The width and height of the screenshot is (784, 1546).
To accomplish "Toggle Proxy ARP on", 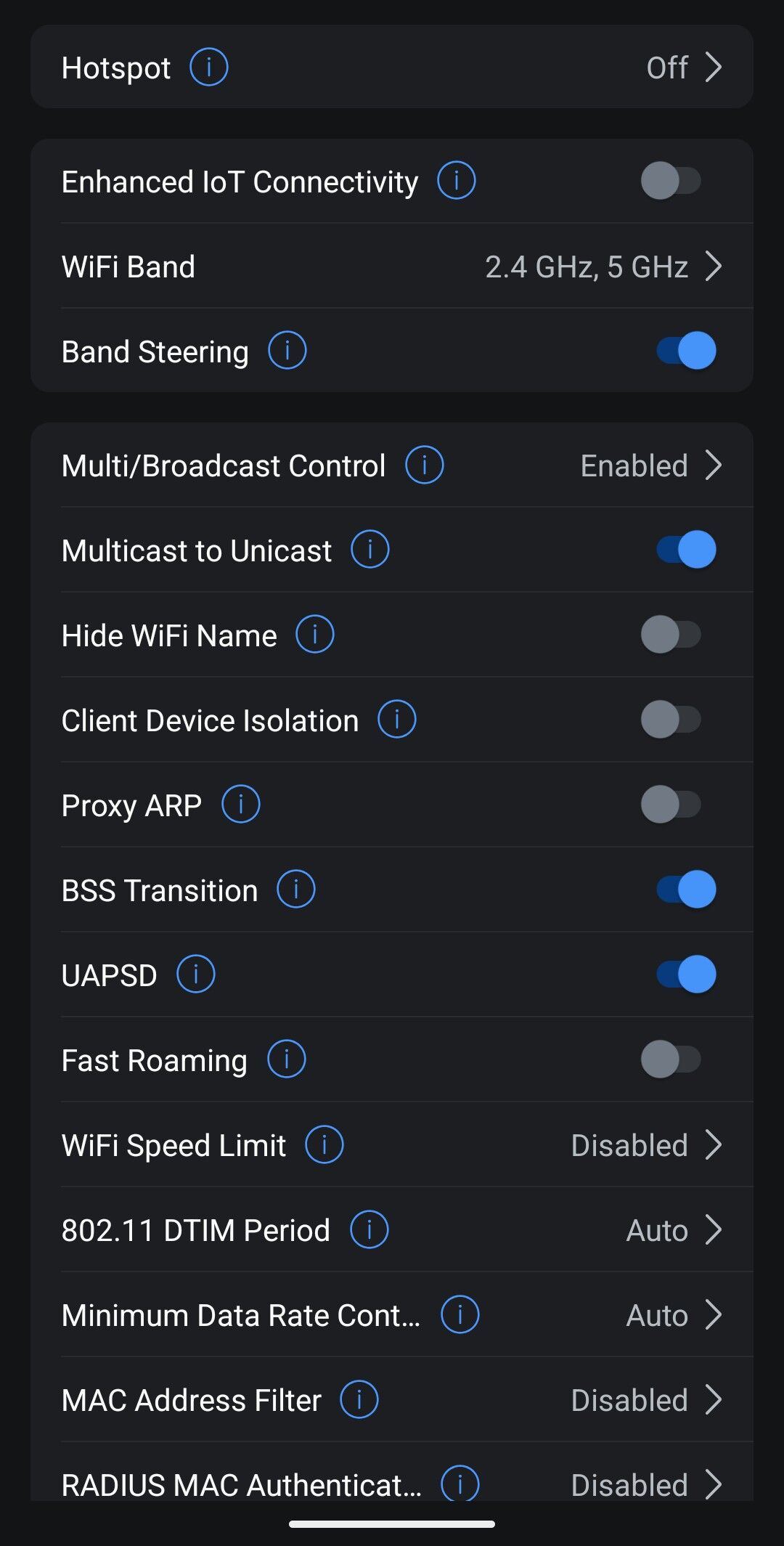I will [671, 805].
